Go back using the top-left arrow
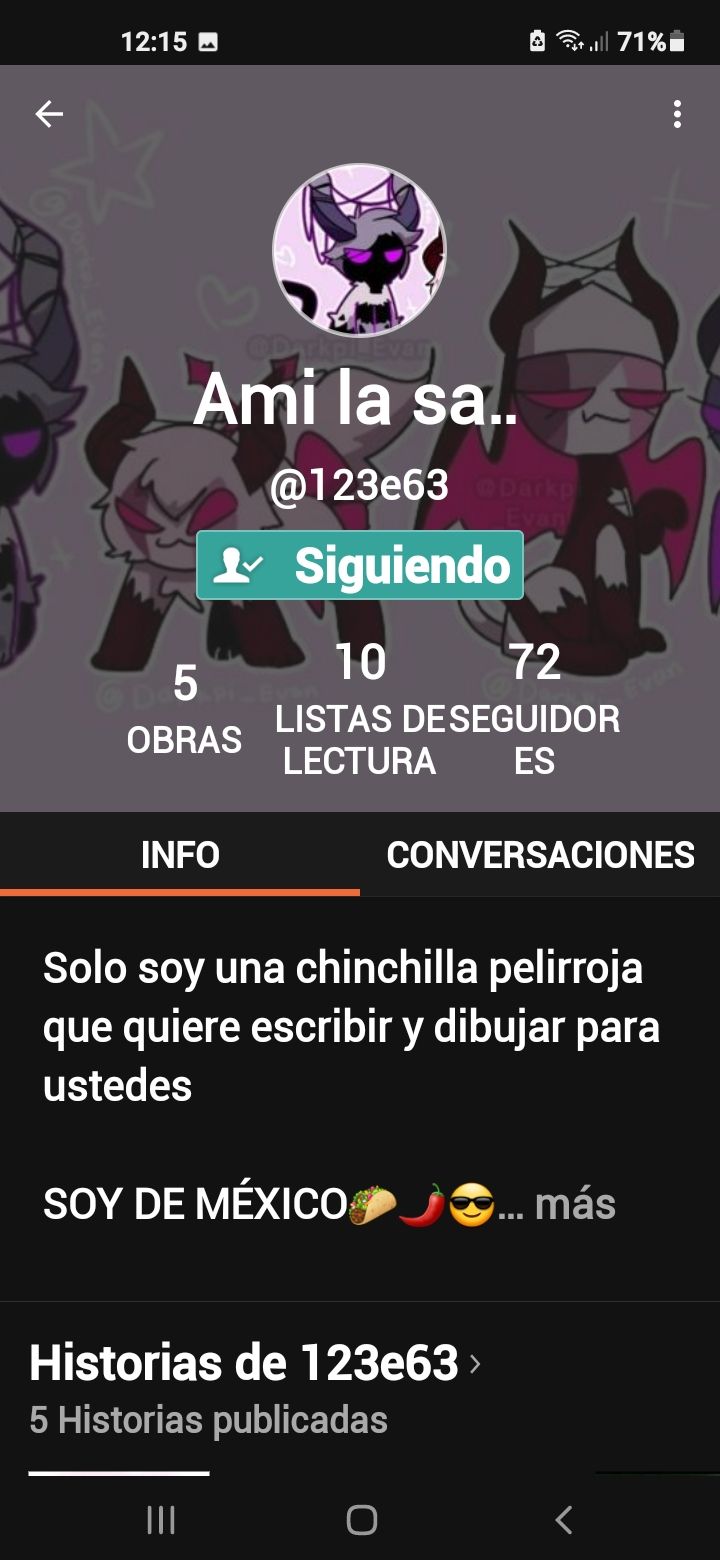 click(x=49, y=115)
